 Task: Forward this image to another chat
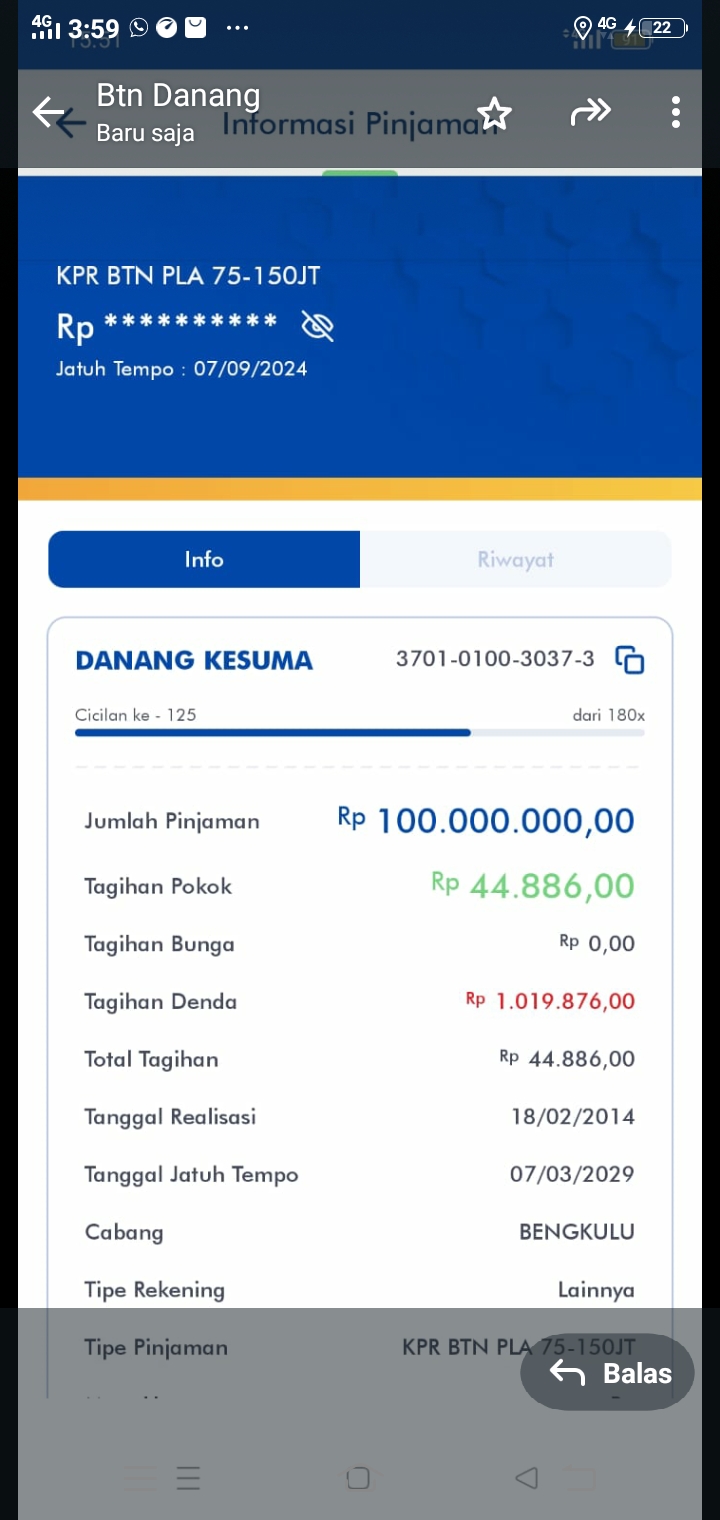[x=590, y=112]
